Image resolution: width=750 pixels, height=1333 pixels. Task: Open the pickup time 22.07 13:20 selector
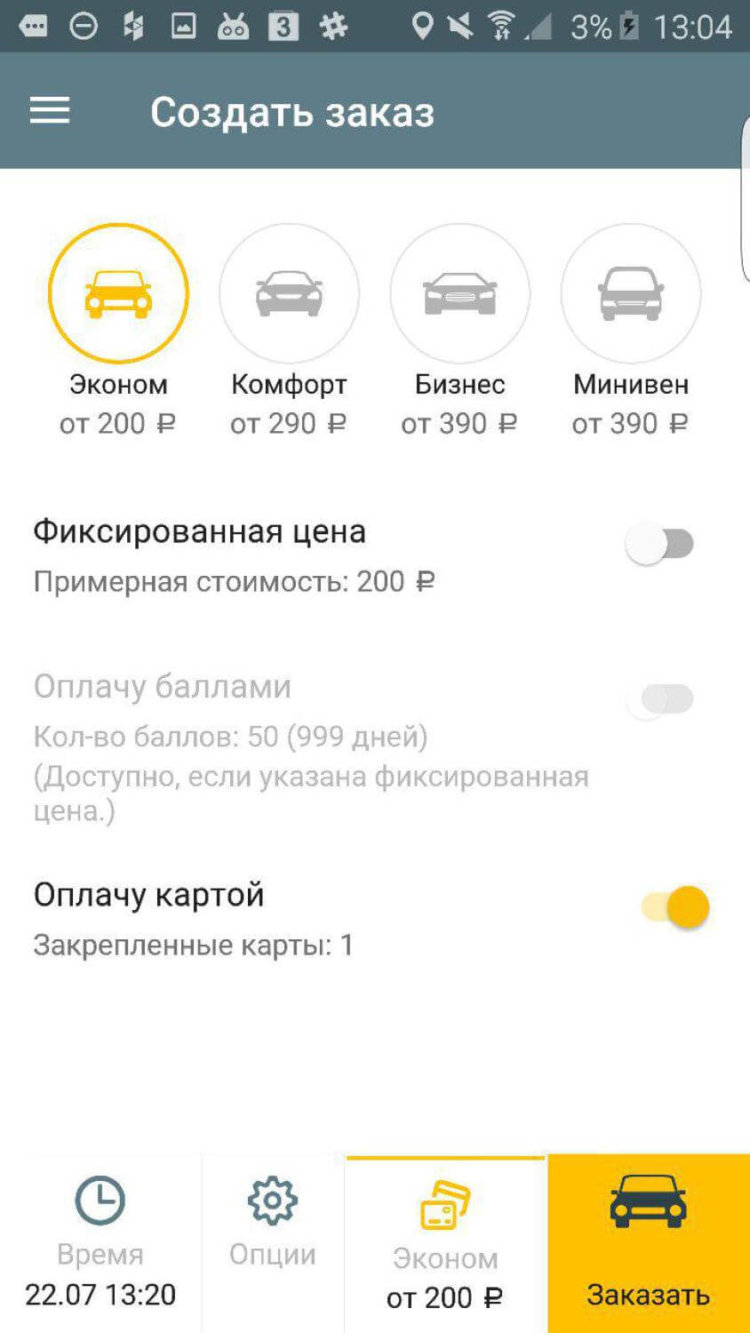coord(99,1293)
